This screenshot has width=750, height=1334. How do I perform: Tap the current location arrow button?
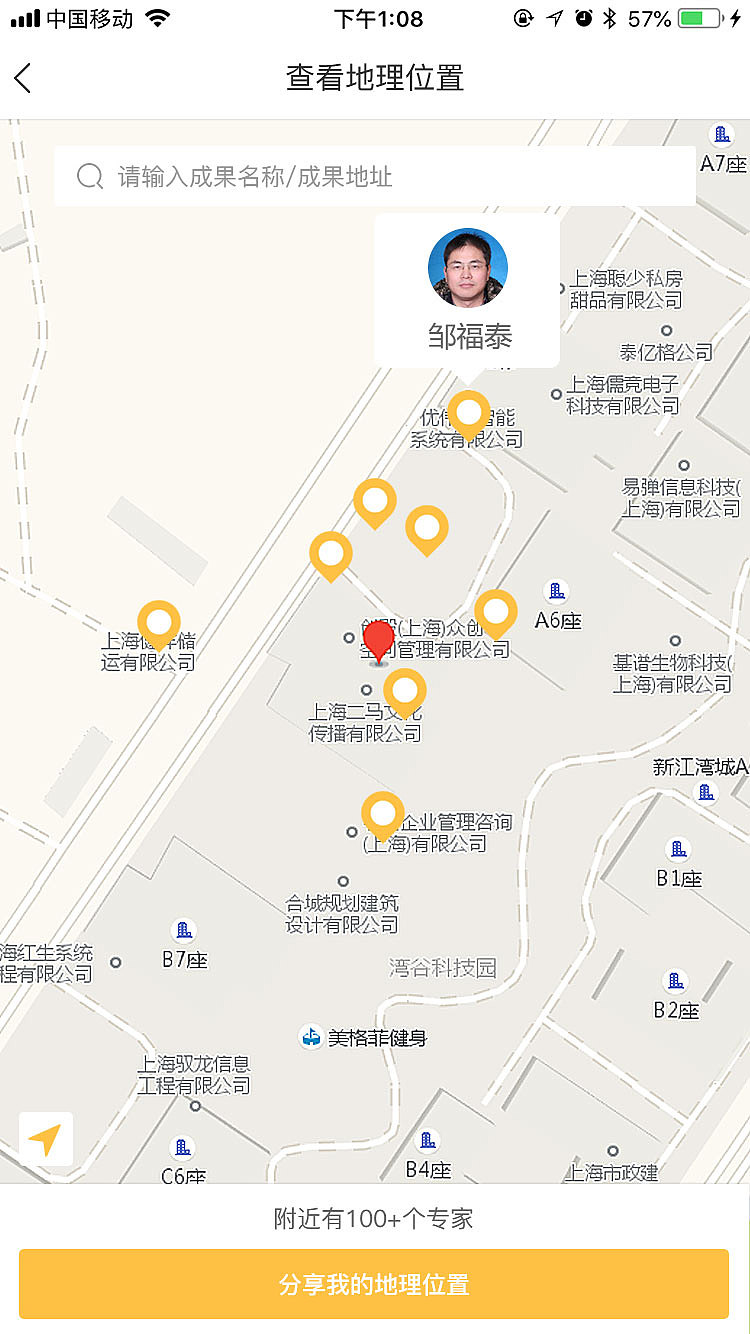pos(44,1139)
